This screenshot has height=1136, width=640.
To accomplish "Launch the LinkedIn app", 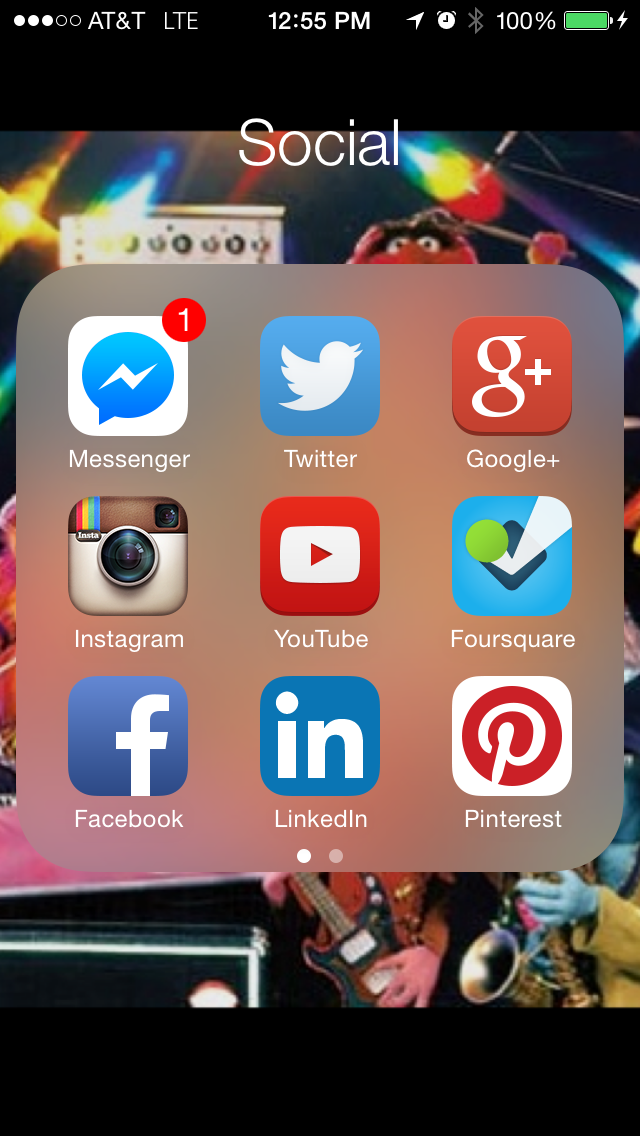I will [x=320, y=736].
